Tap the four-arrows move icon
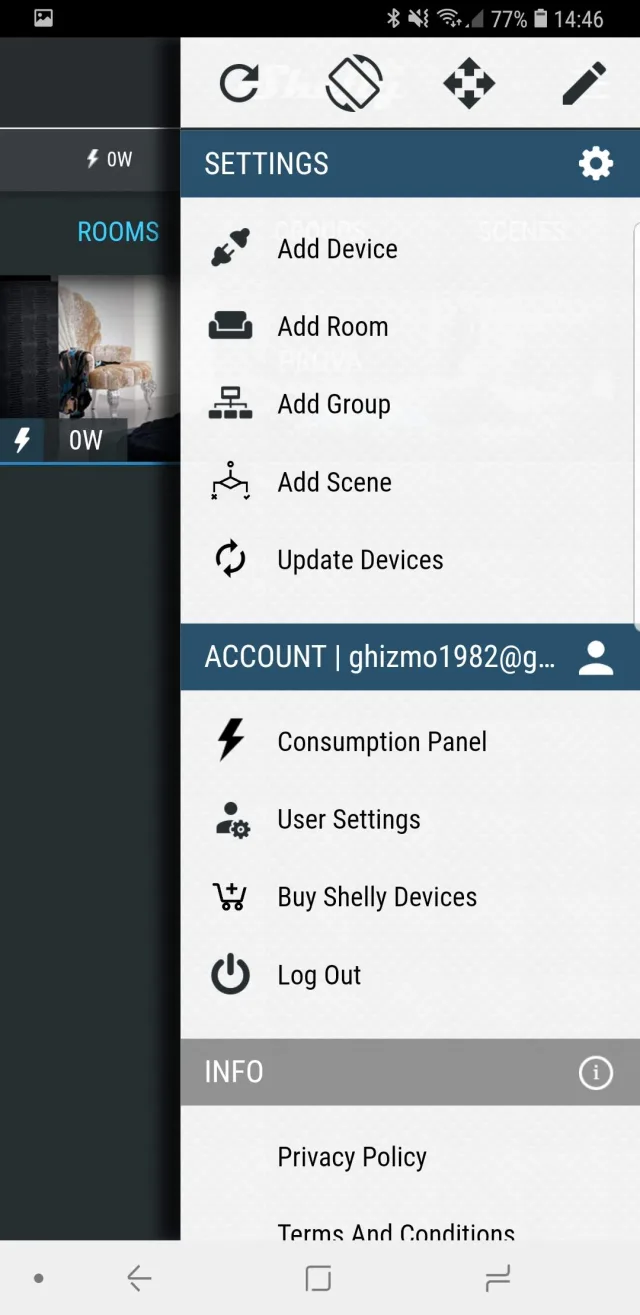 (x=469, y=83)
